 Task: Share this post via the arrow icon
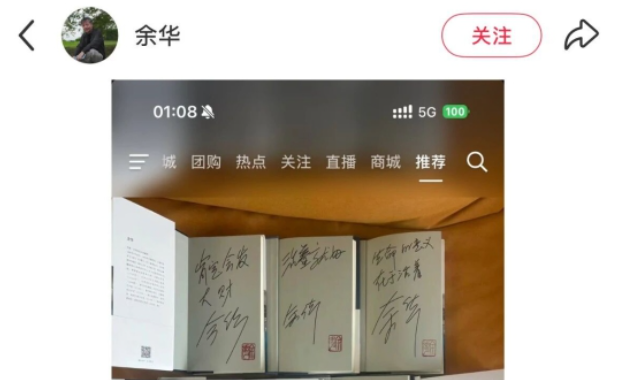tap(582, 35)
